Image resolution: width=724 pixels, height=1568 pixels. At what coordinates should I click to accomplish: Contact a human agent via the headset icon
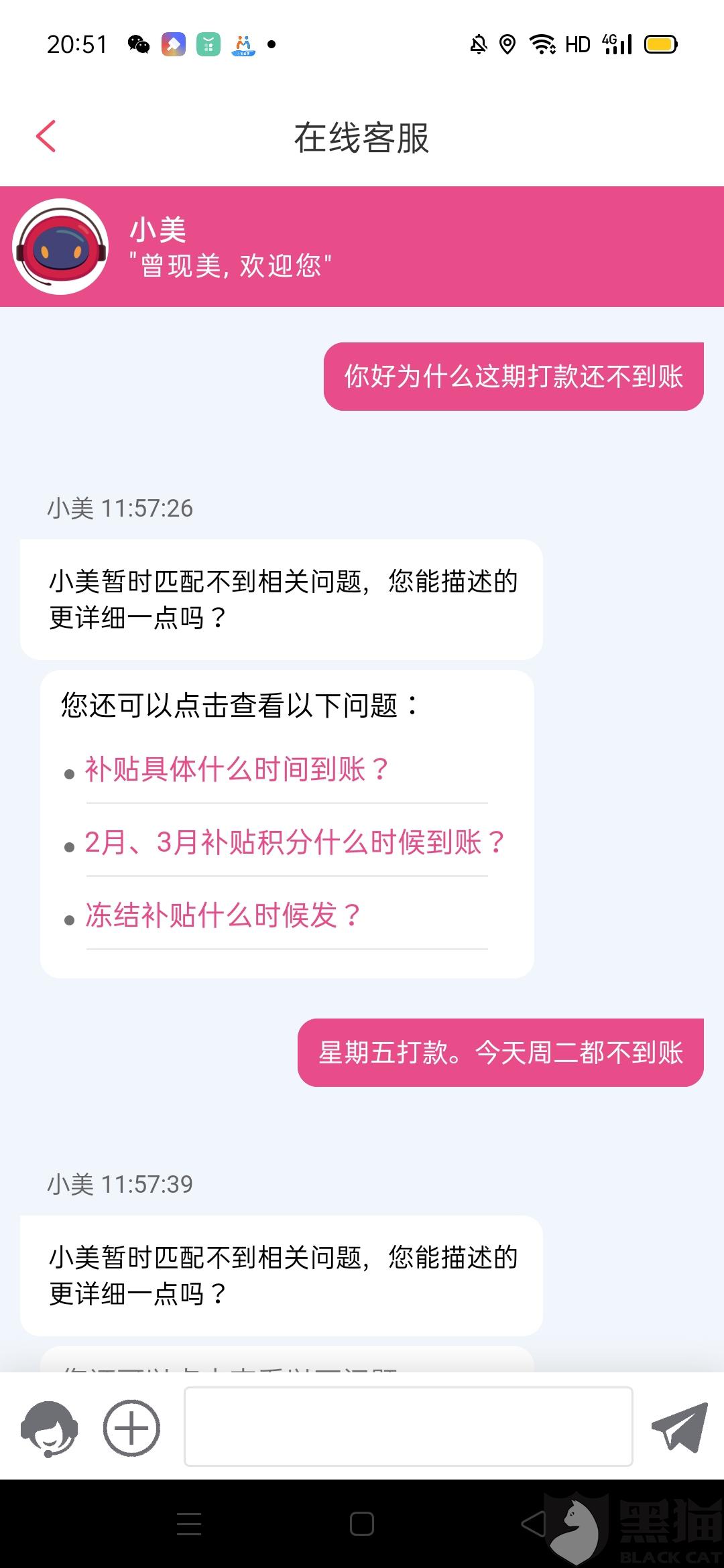point(49,1427)
